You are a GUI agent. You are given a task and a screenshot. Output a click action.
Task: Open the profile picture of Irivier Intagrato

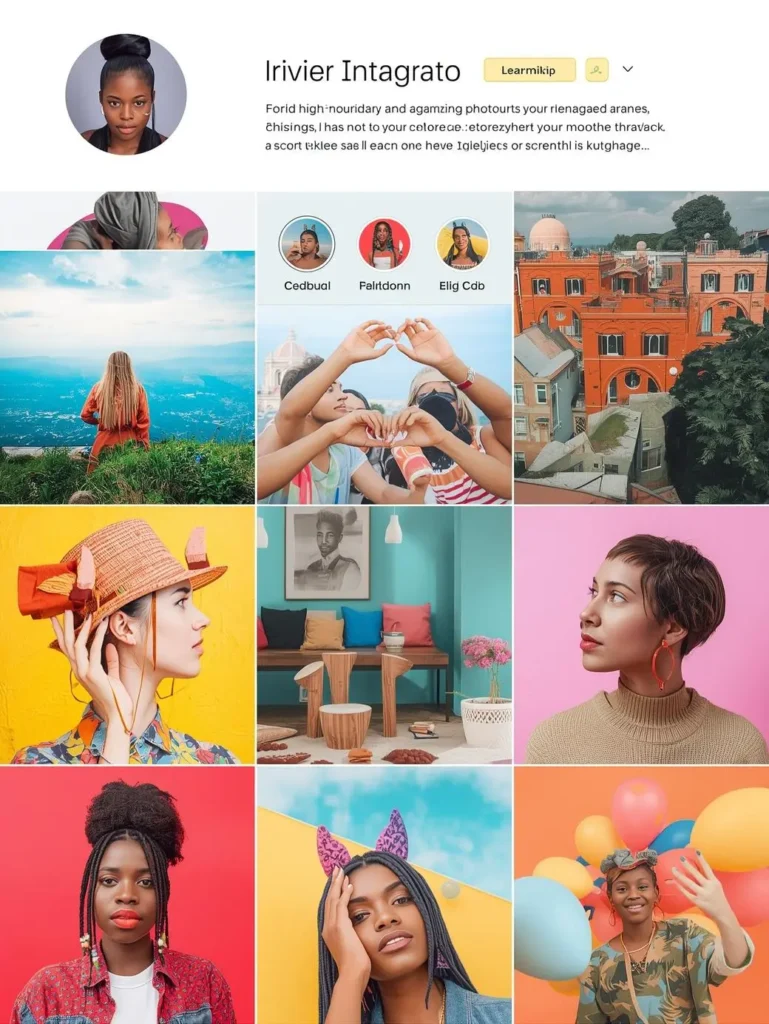point(126,94)
